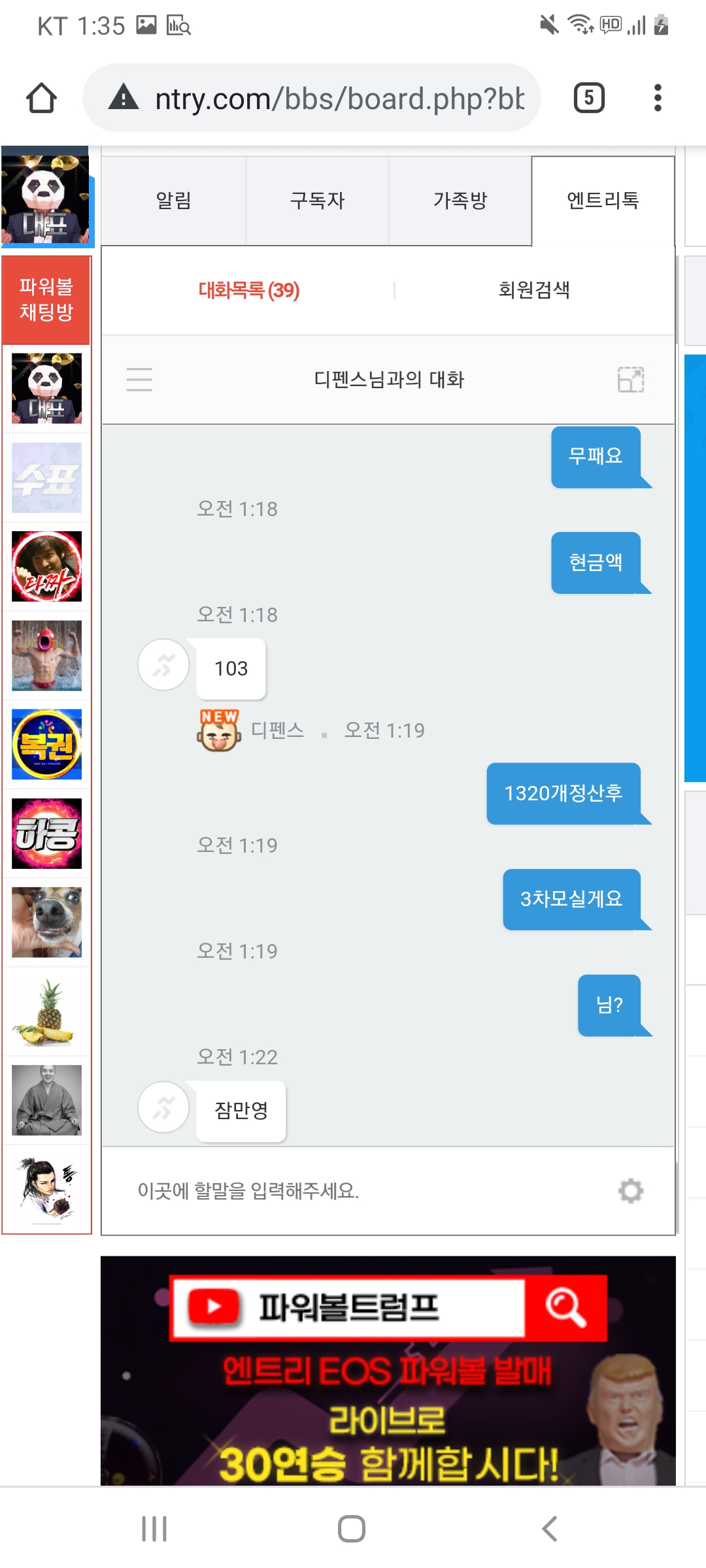Open the 파워볼 채팅방 button
The width and height of the screenshot is (706, 1568).
tap(46, 299)
